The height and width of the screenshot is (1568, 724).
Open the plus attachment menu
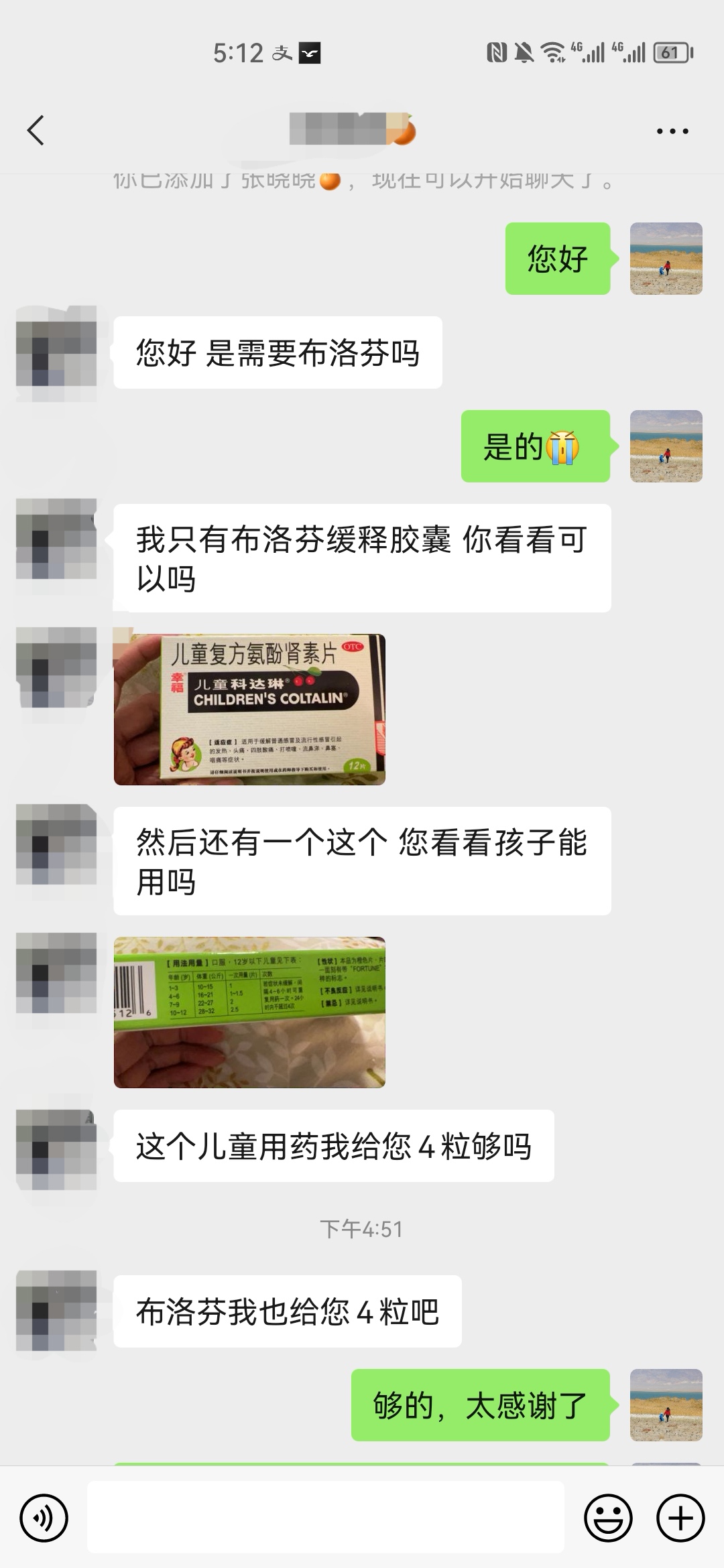(680, 1518)
